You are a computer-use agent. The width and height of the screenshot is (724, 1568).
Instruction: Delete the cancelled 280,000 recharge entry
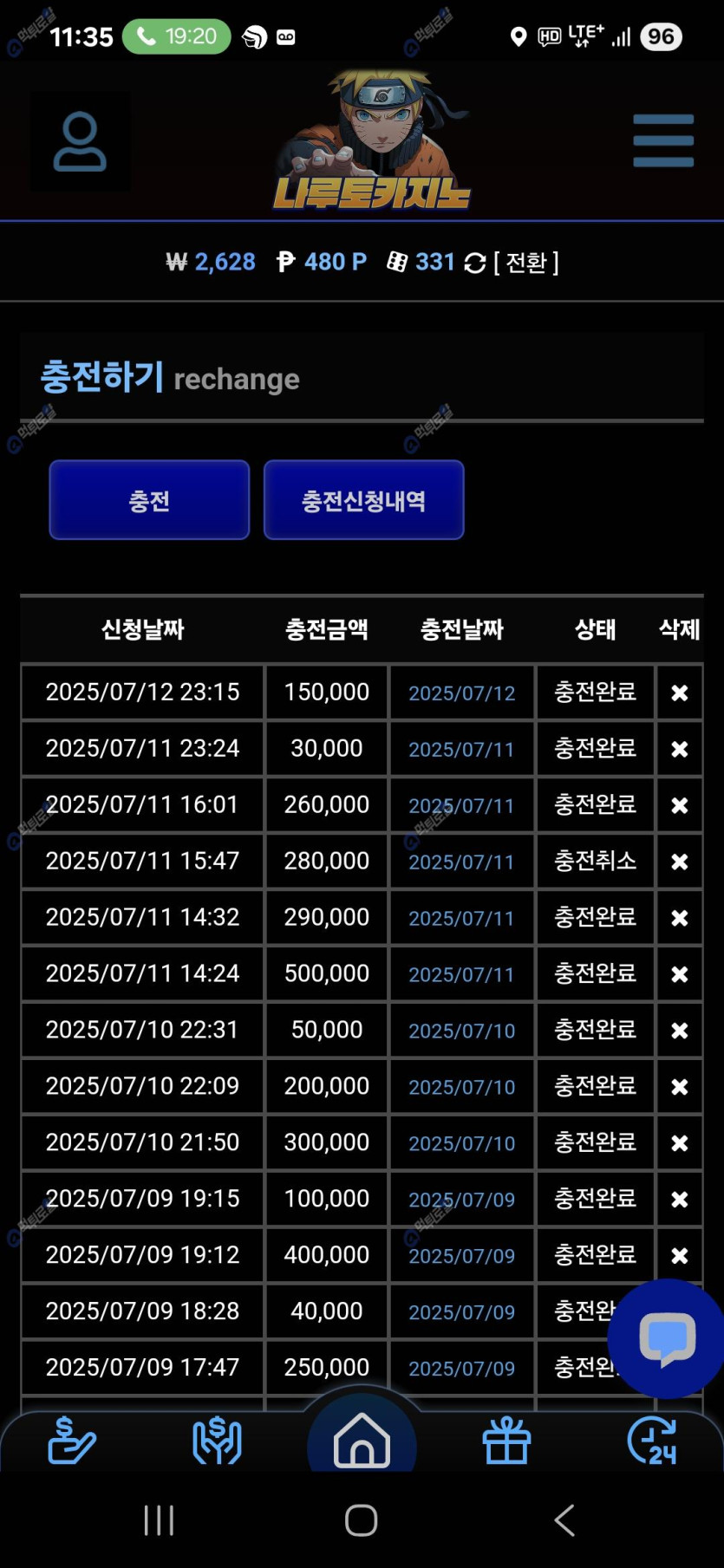pos(679,862)
